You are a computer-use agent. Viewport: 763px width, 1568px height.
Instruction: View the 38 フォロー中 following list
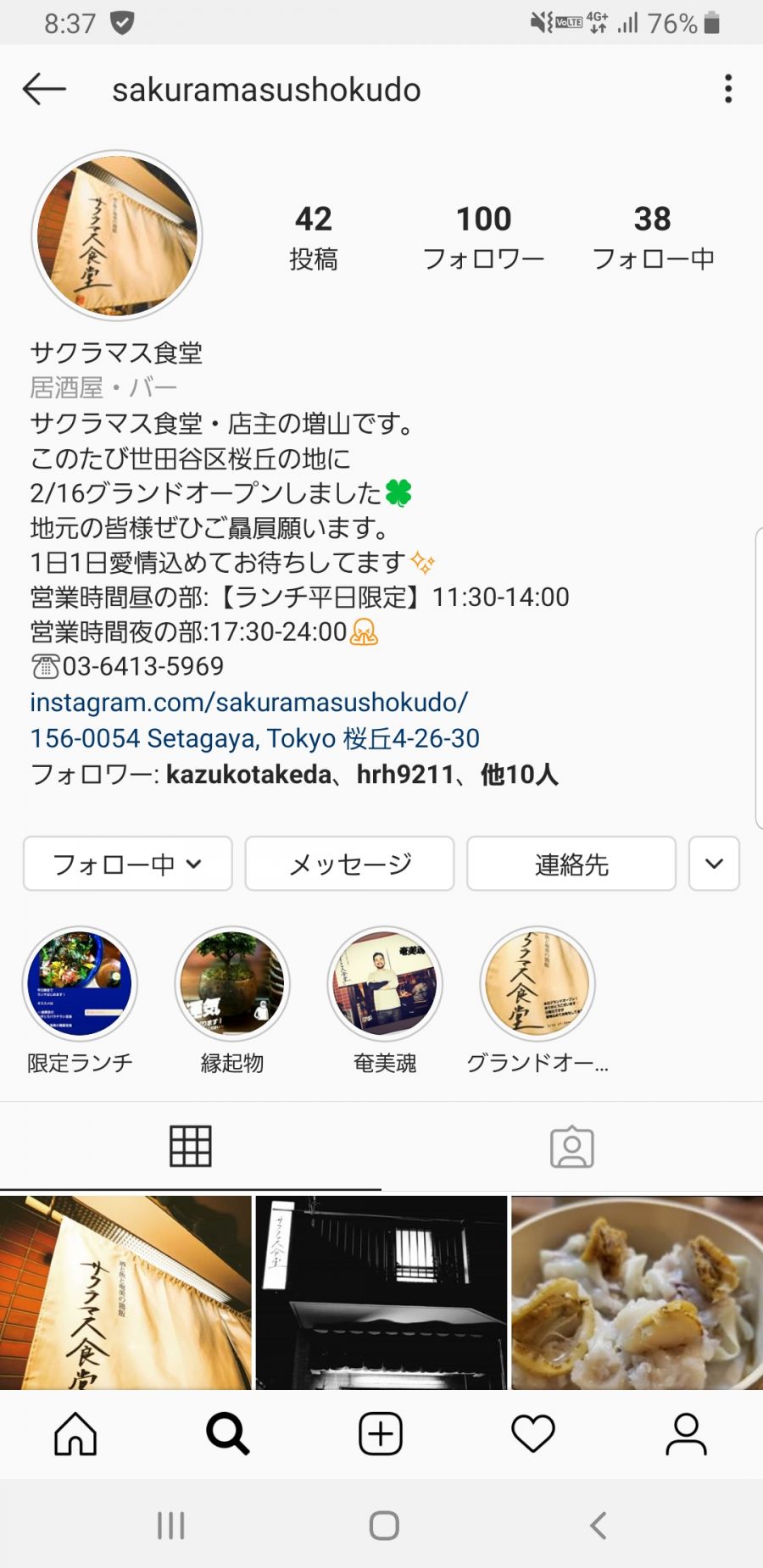pos(653,236)
